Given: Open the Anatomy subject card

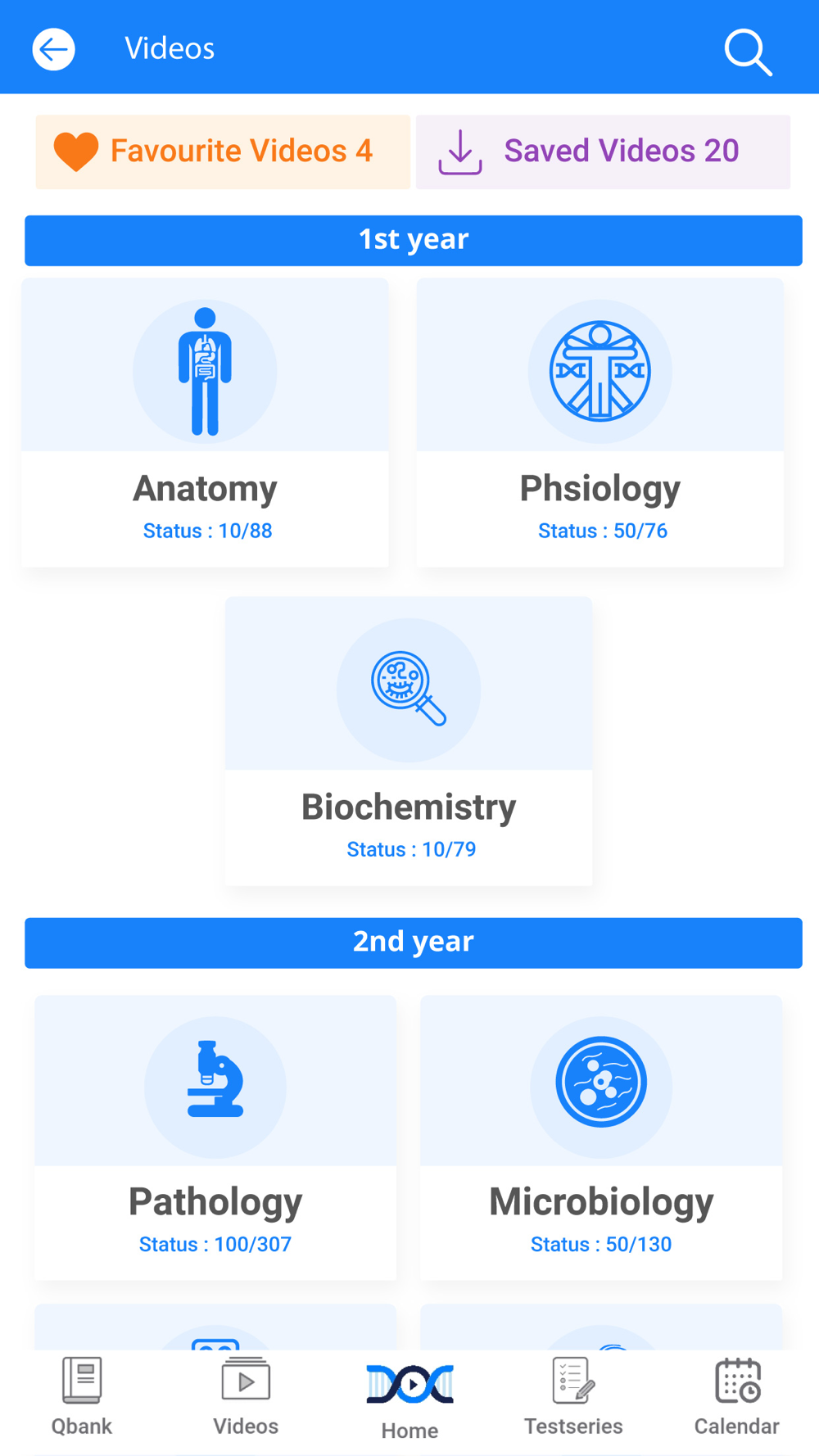Looking at the screenshot, I should tap(205, 422).
